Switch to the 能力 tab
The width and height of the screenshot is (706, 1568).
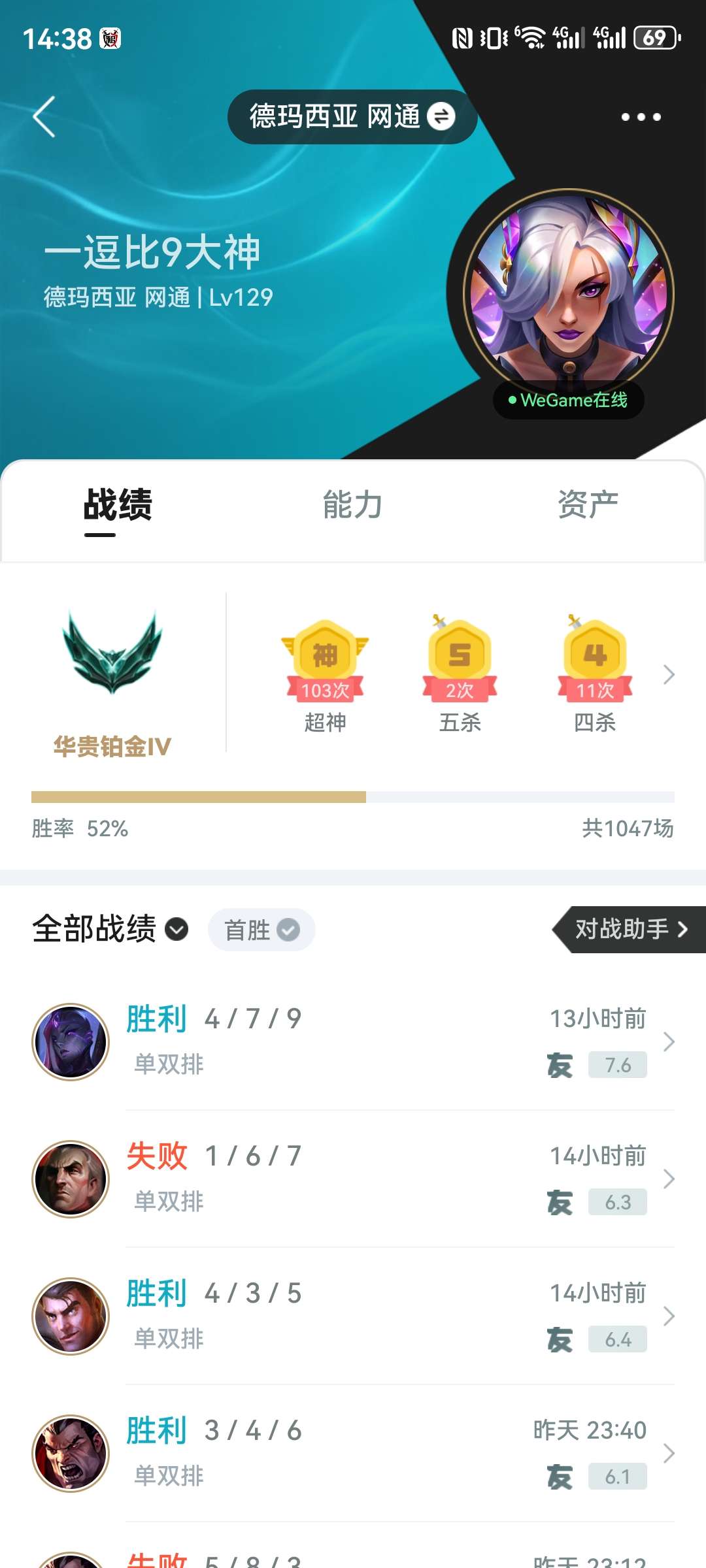pyautogui.click(x=352, y=505)
